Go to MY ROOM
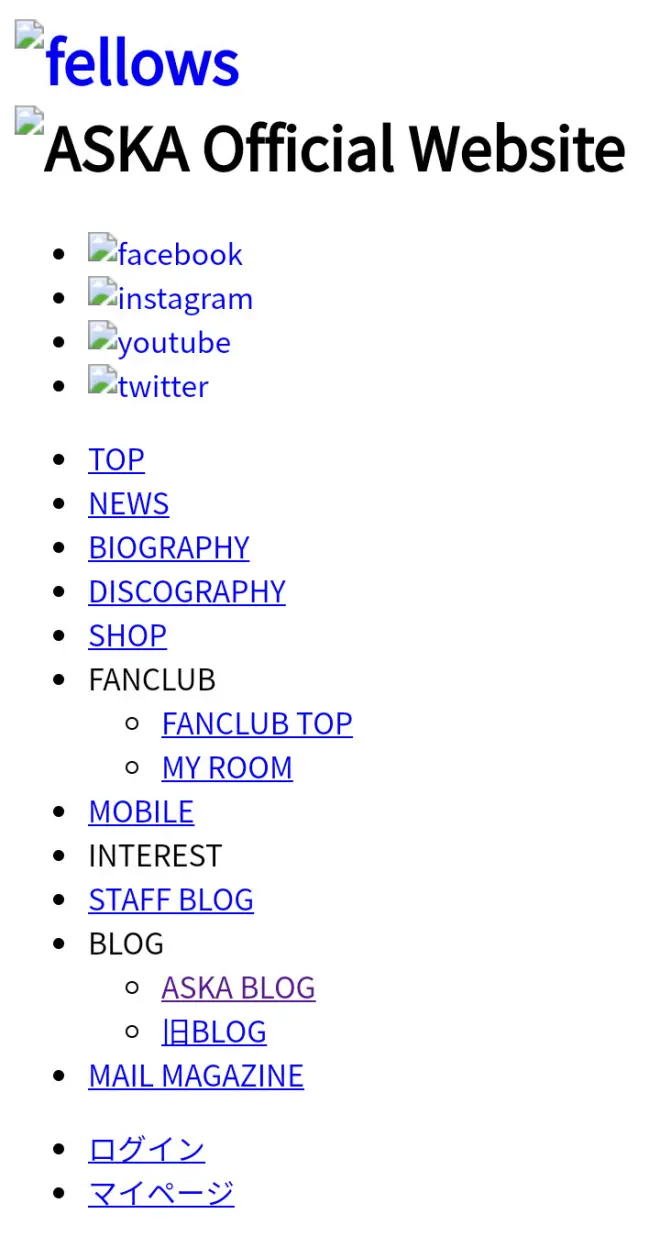Viewport: 660px width, 1236px height. (x=227, y=768)
